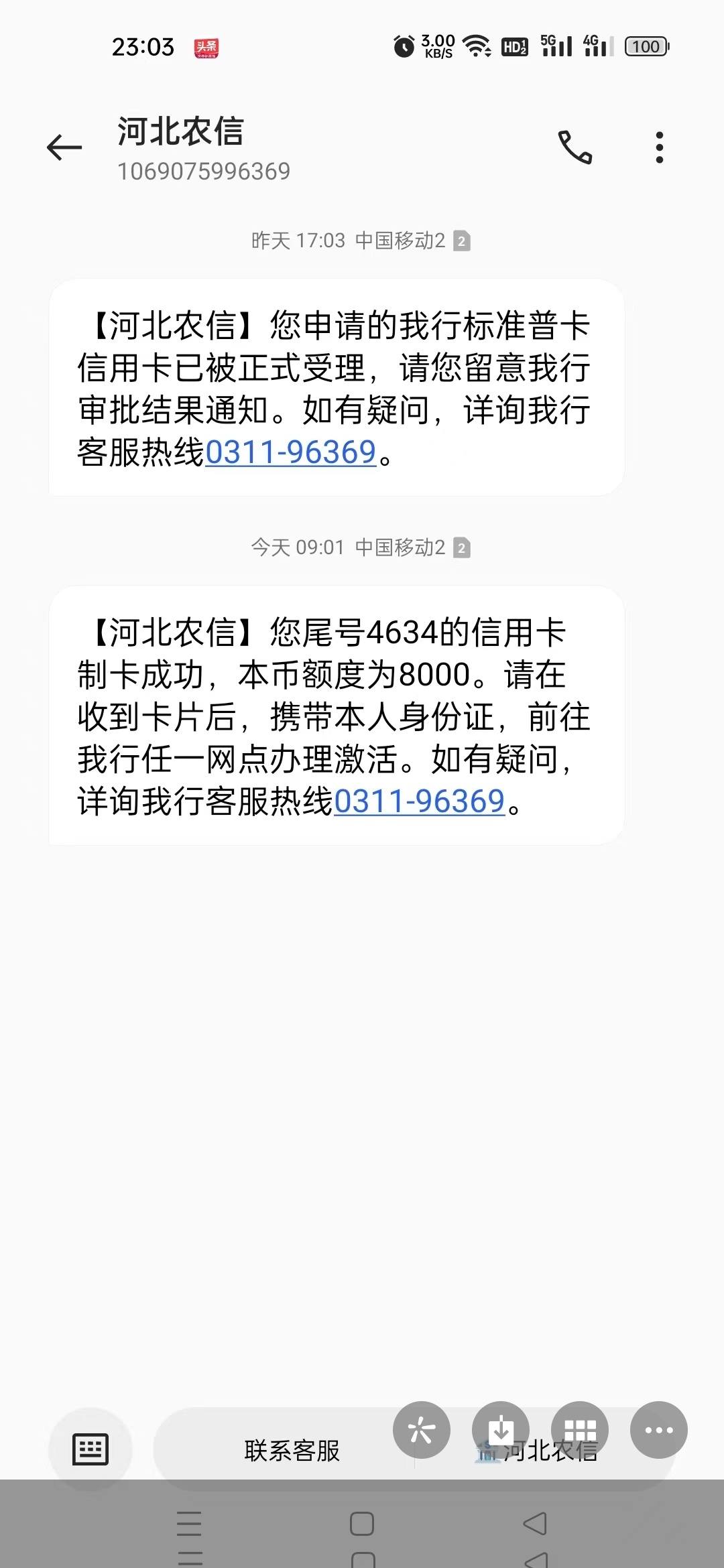The image size is (724, 1568).
Task: Call 河北农信 with the phone icon
Action: (x=575, y=147)
